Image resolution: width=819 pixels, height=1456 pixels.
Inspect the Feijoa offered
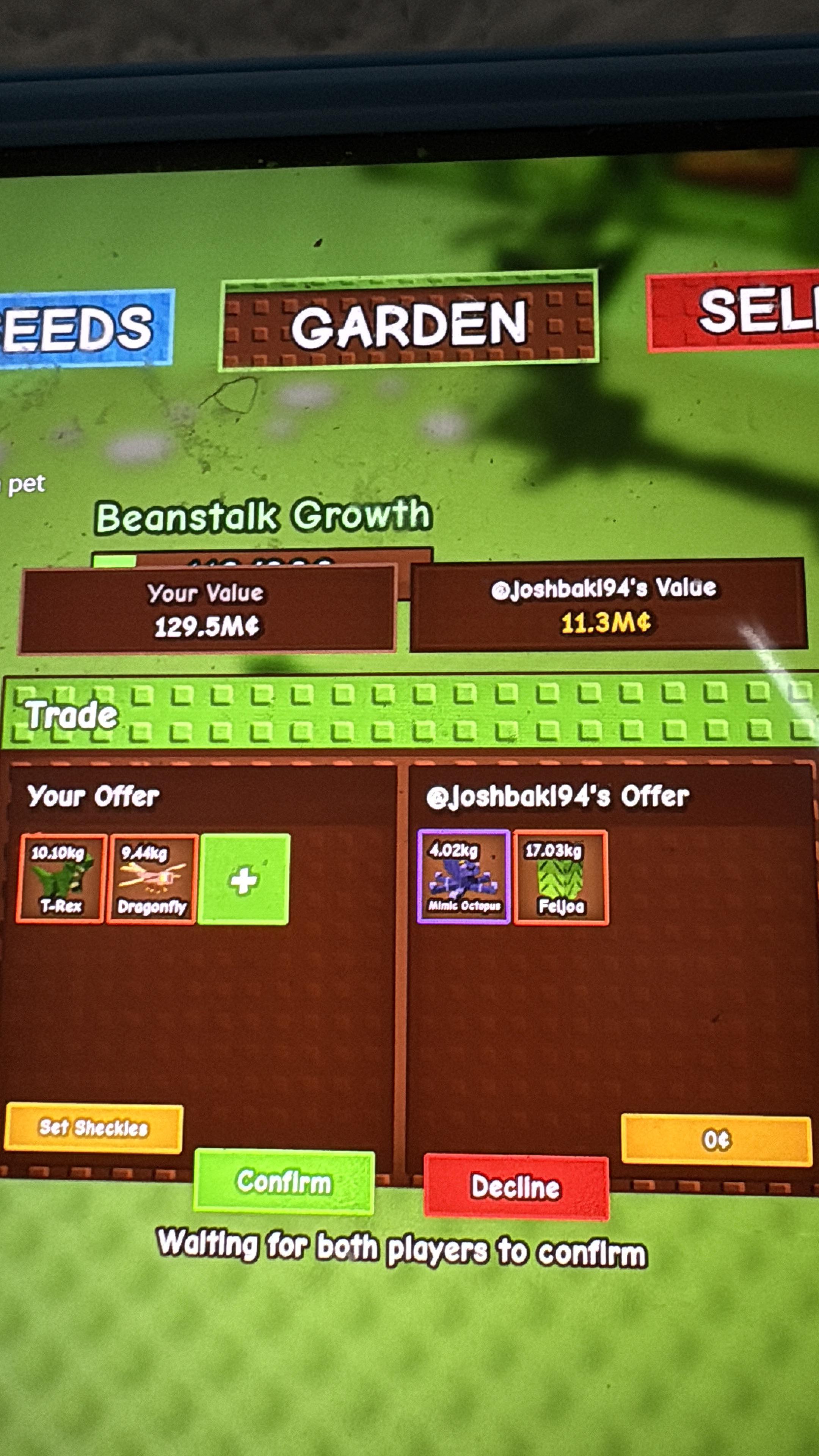560,878
